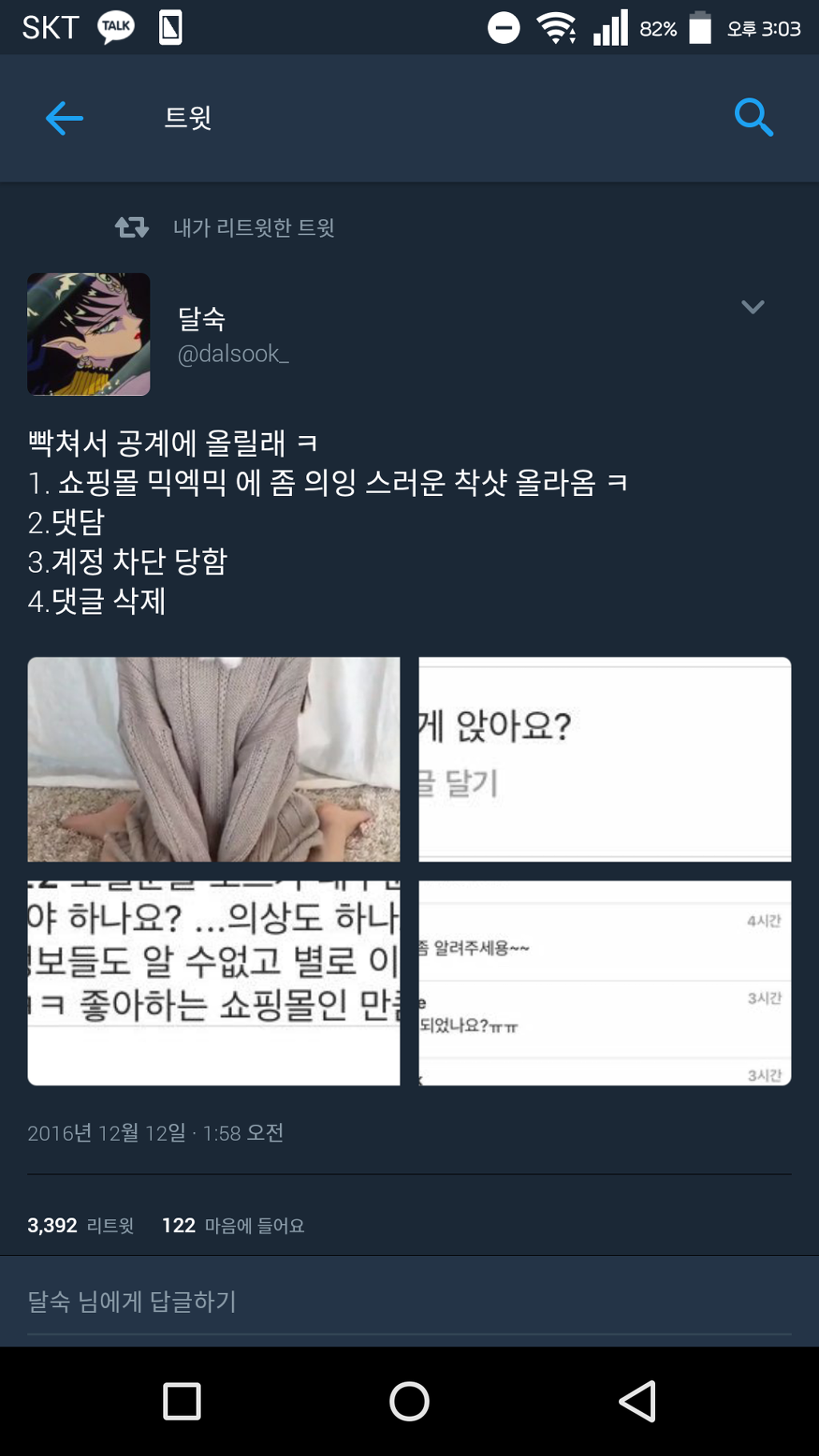
Task: Open the 3,392 리트윗 count
Action: (80, 1222)
